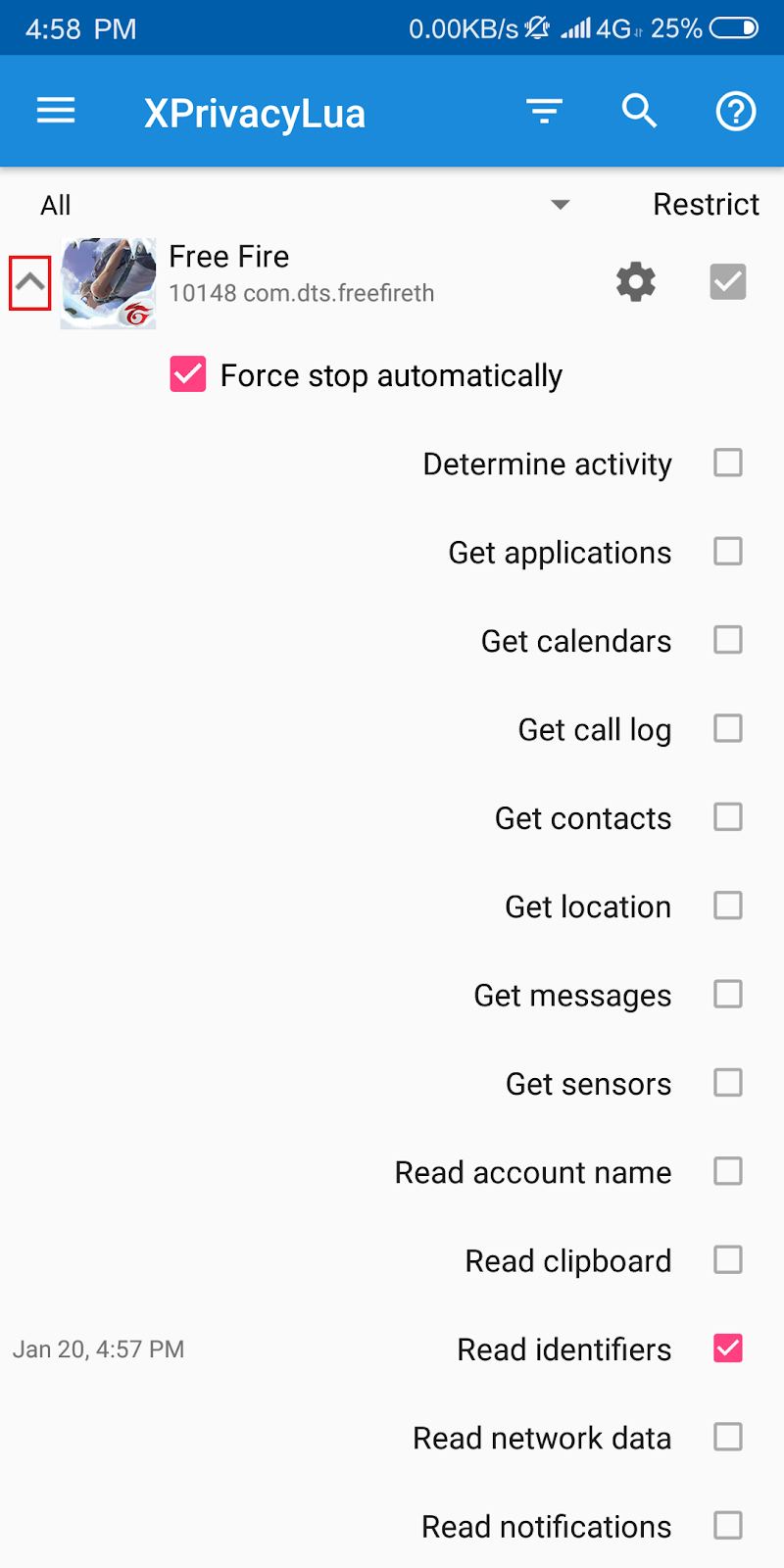Tick the Get calendars checkbox
Image resolution: width=784 pixels, height=1568 pixels.
point(727,640)
